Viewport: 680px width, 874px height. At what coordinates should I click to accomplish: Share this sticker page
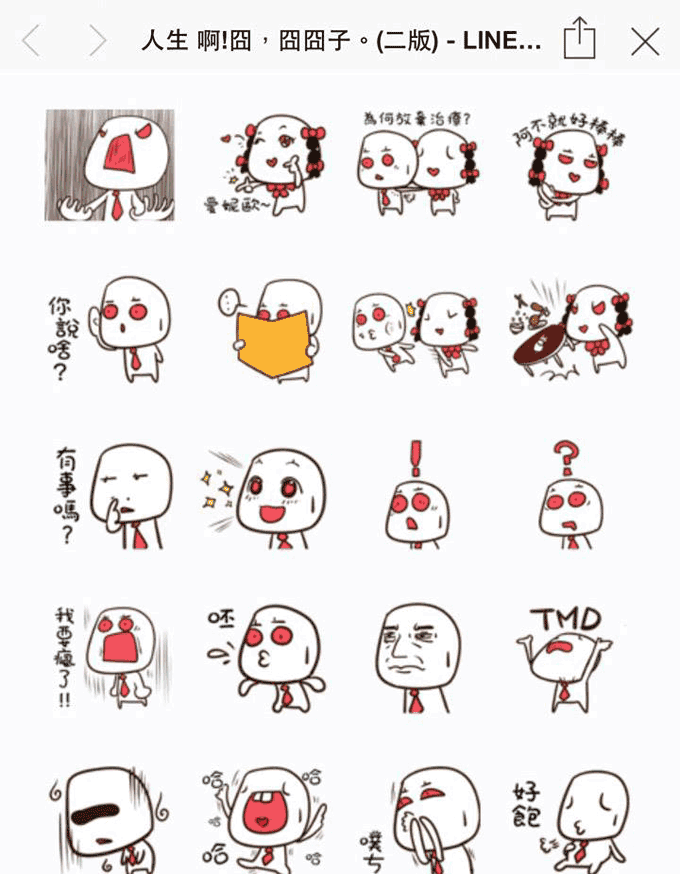(579, 40)
